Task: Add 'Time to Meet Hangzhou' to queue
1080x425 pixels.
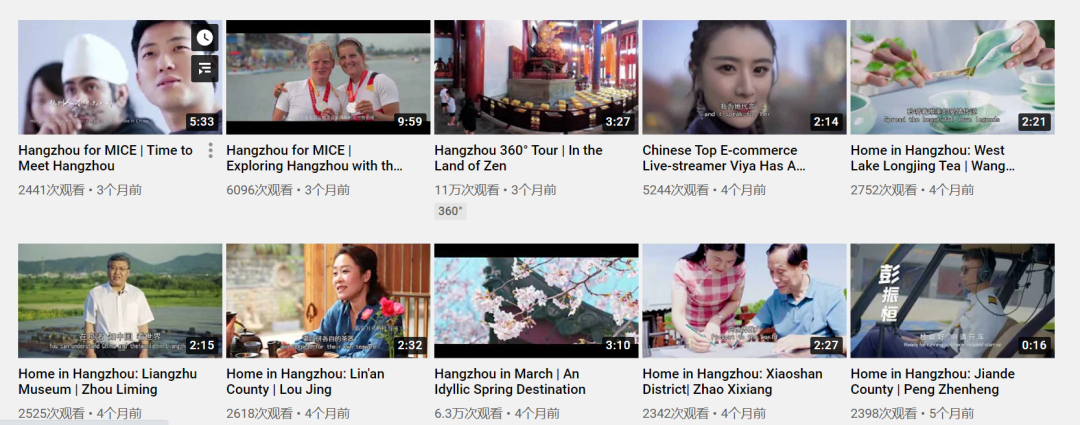Action: click(x=204, y=68)
